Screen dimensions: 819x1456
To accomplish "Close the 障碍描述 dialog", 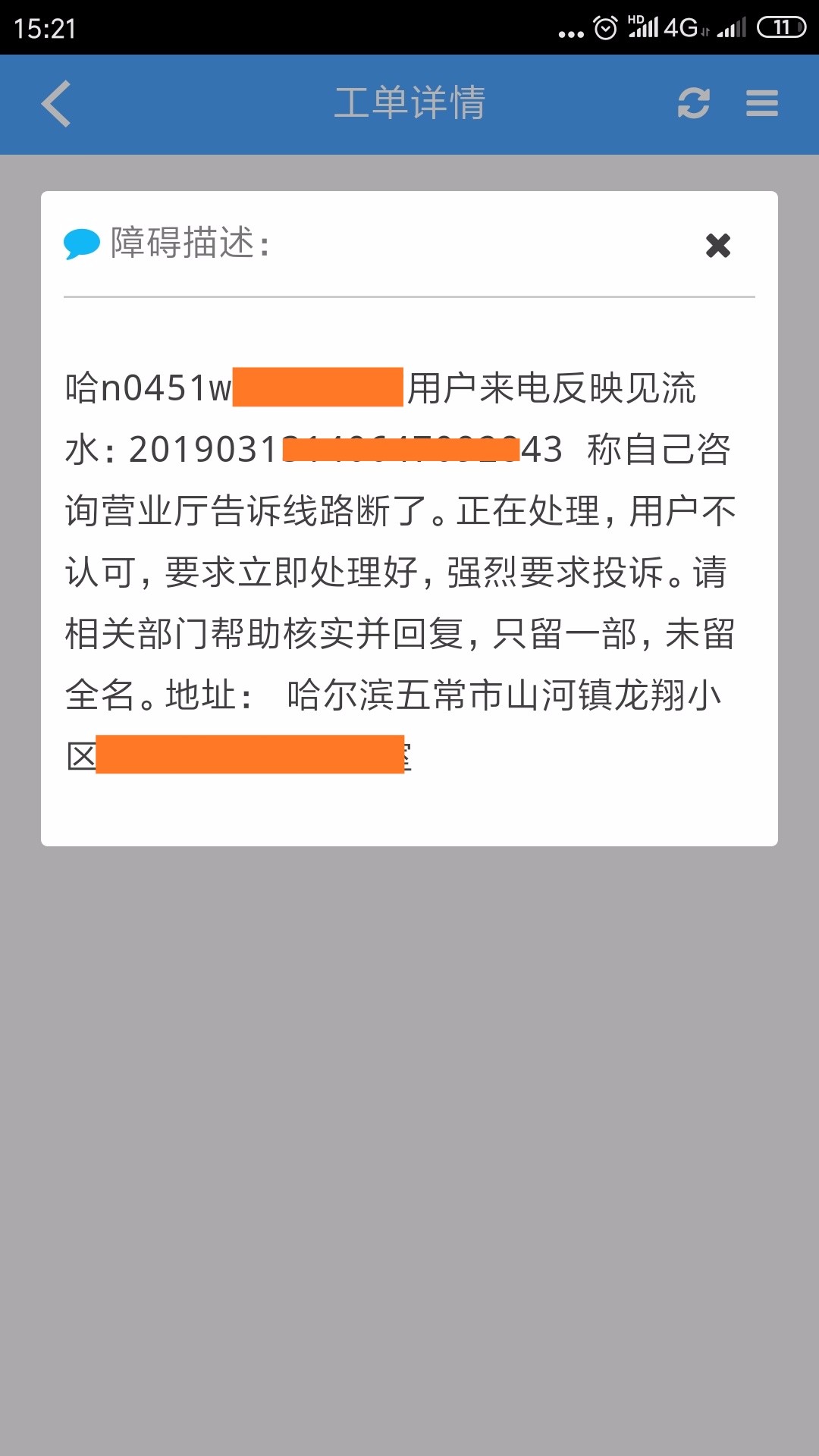I will 717,245.
